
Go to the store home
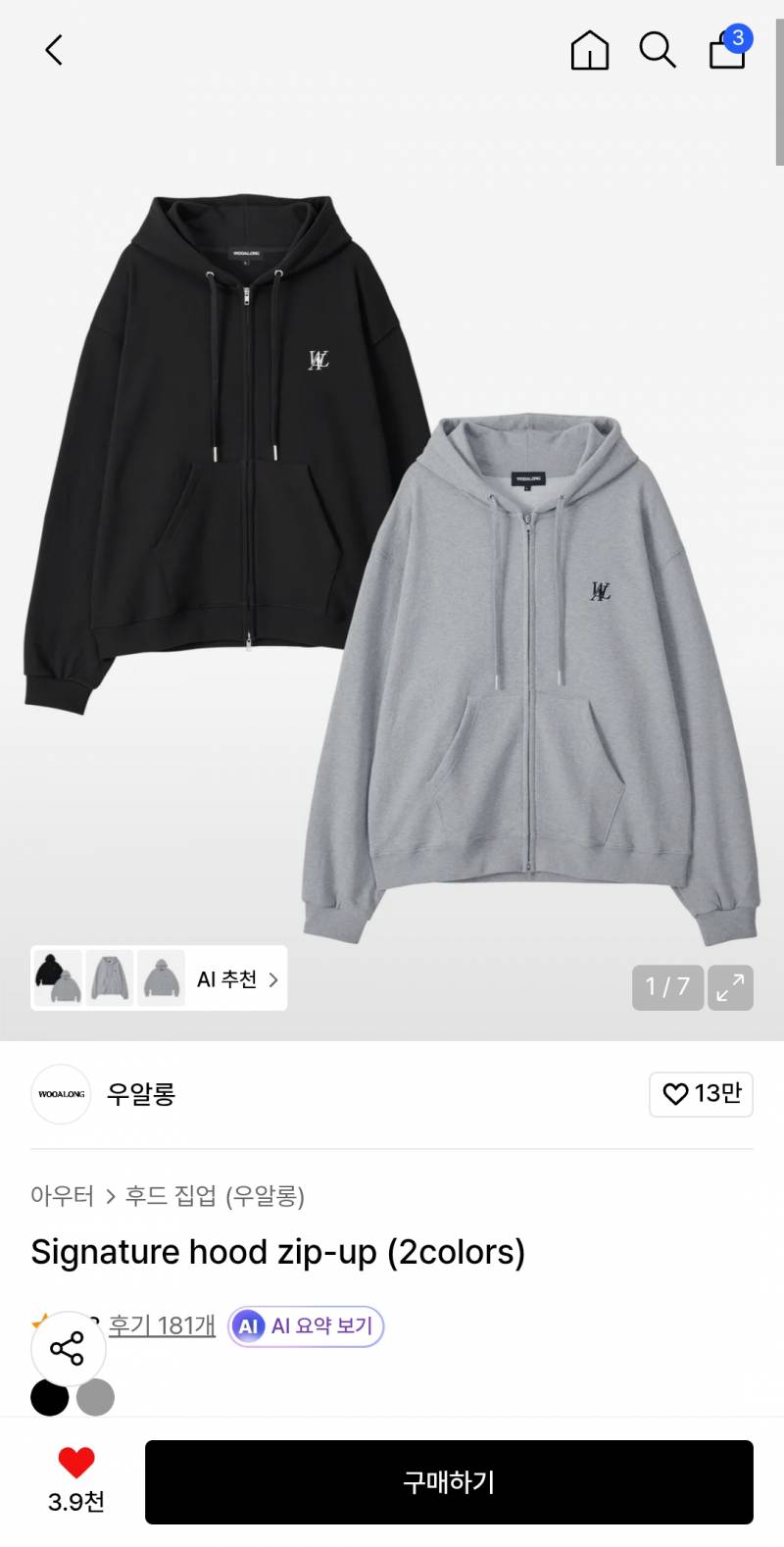[x=590, y=50]
